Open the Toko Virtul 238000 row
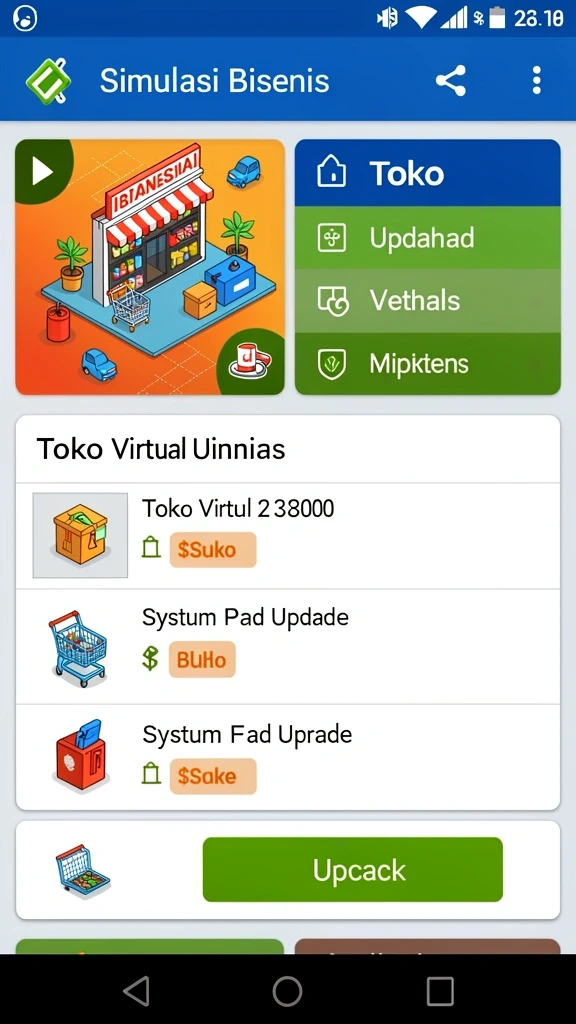576x1024 pixels. (288, 536)
